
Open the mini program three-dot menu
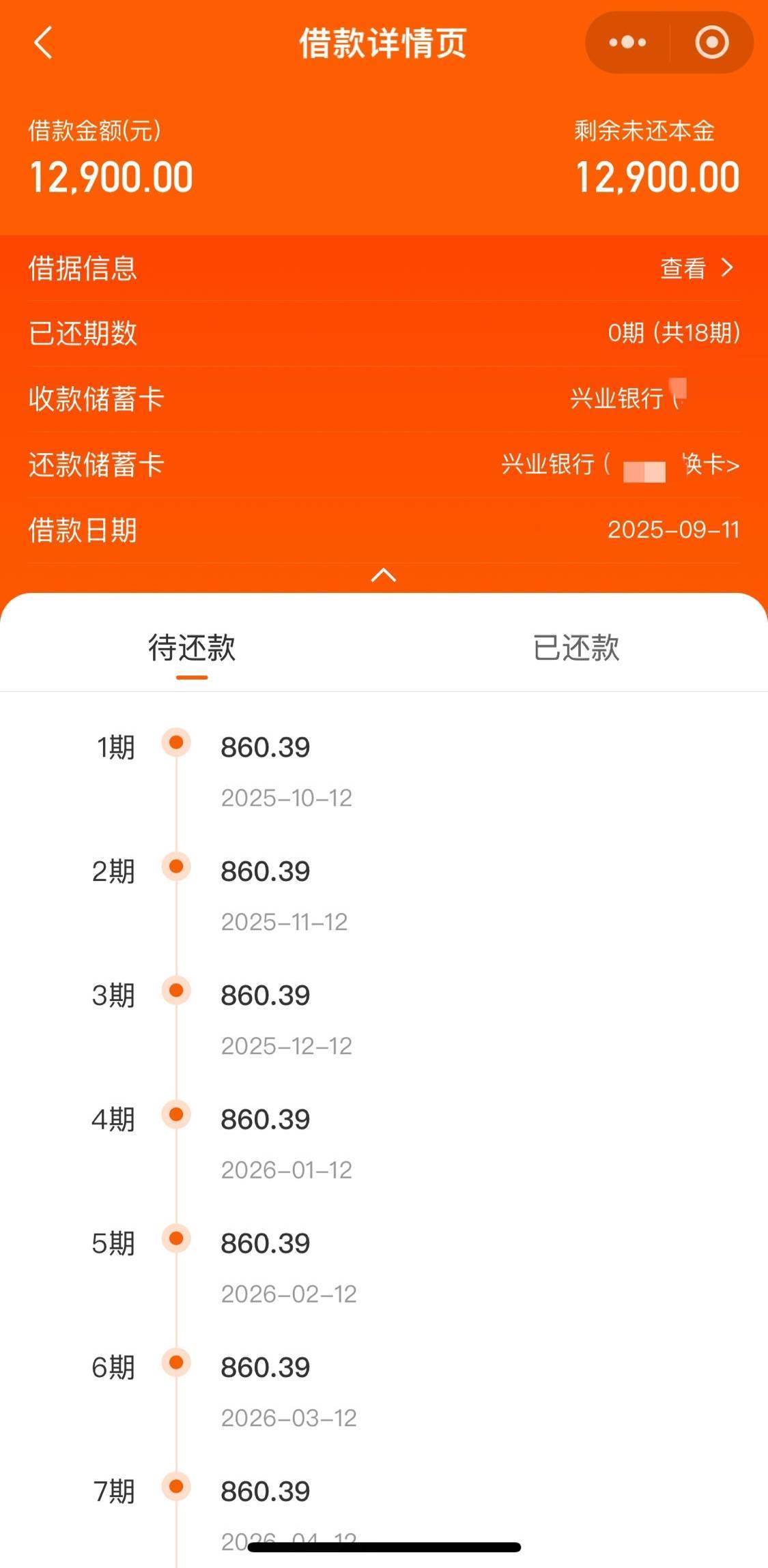coord(627,42)
